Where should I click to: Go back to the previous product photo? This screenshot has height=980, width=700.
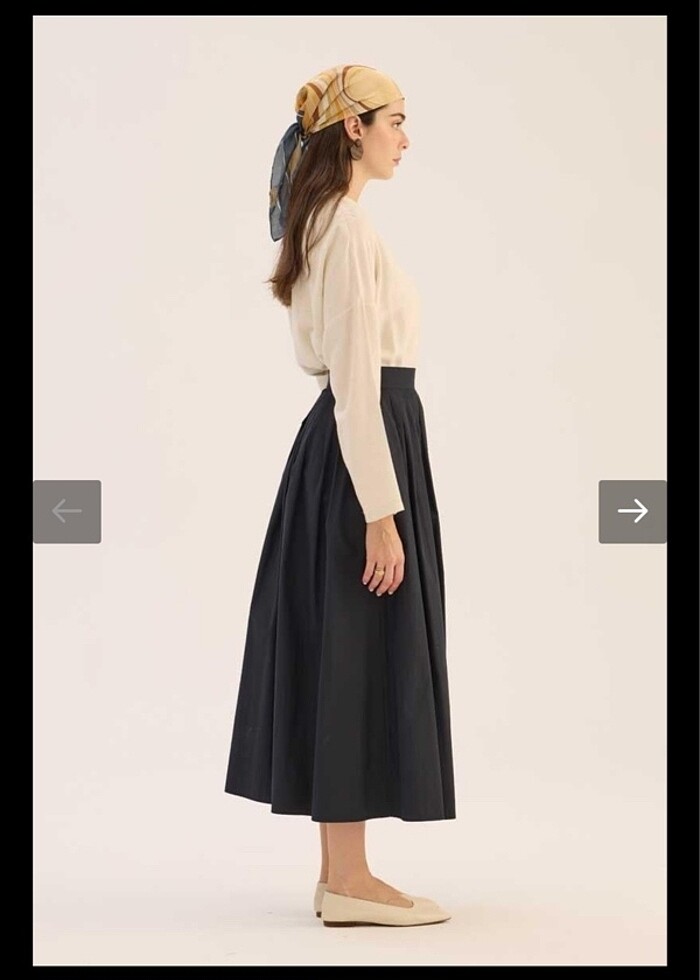click(67, 511)
